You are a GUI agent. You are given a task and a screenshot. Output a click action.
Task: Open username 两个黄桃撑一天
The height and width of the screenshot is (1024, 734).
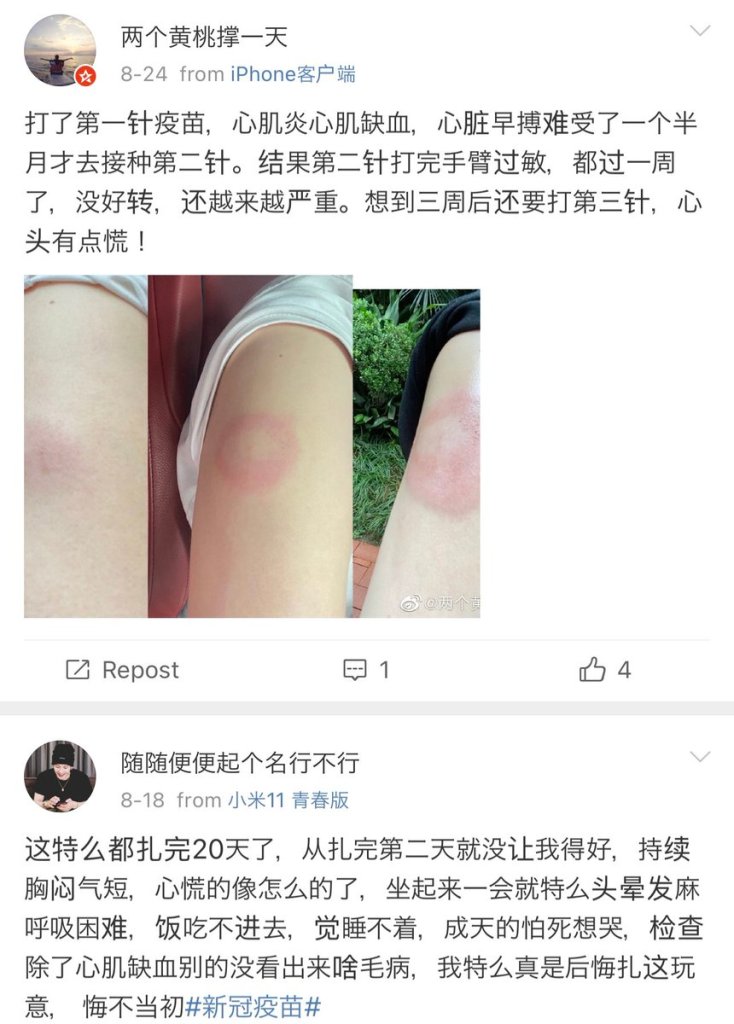[204, 38]
